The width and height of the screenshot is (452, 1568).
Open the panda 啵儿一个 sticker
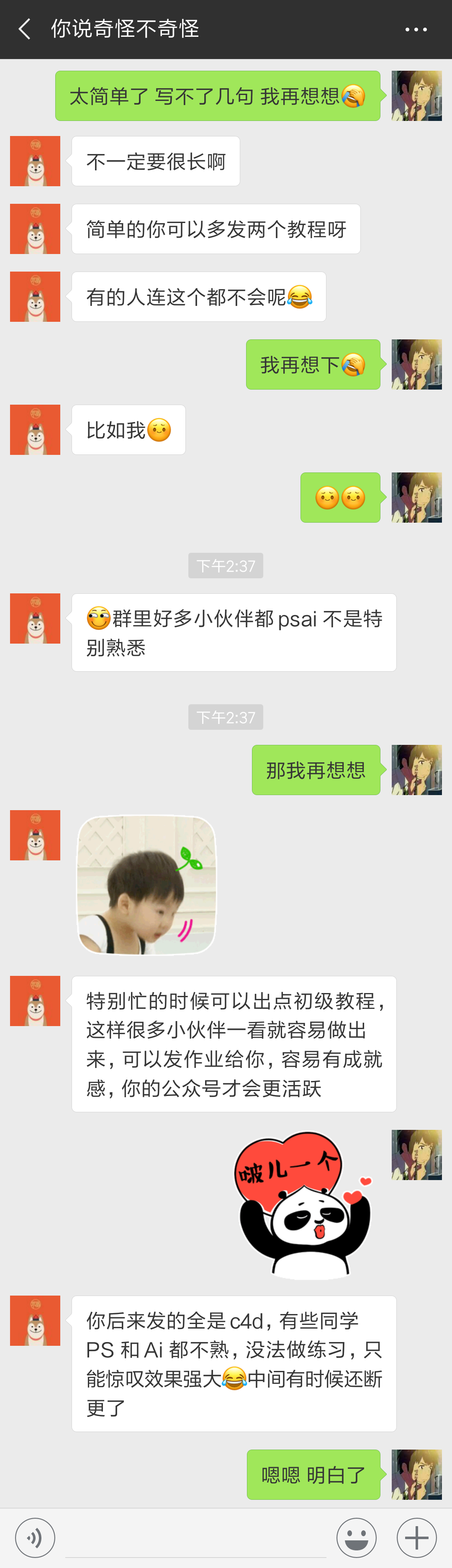303,1206
